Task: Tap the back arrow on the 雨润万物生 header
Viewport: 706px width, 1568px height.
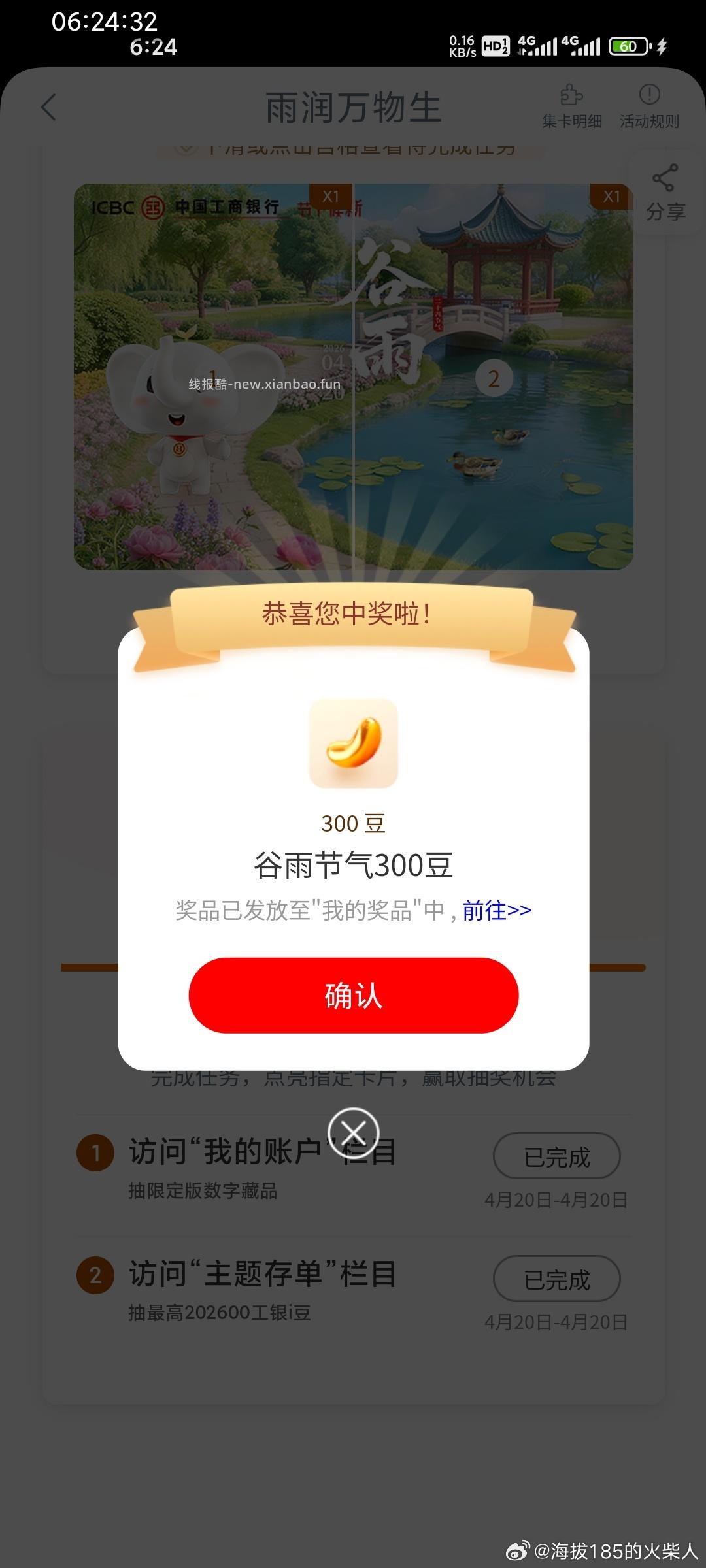Action: point(48,106)
